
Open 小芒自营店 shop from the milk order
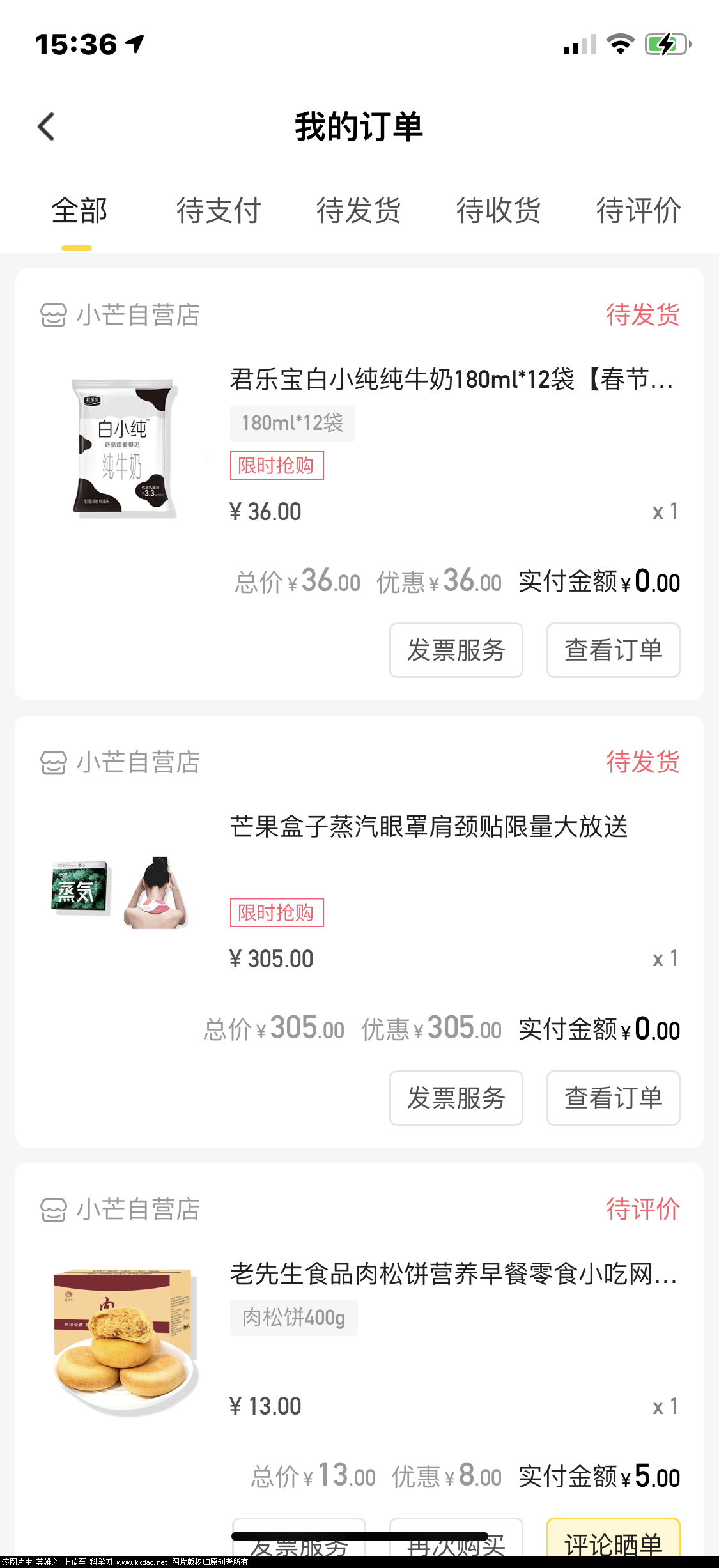[x=120, y=315]
